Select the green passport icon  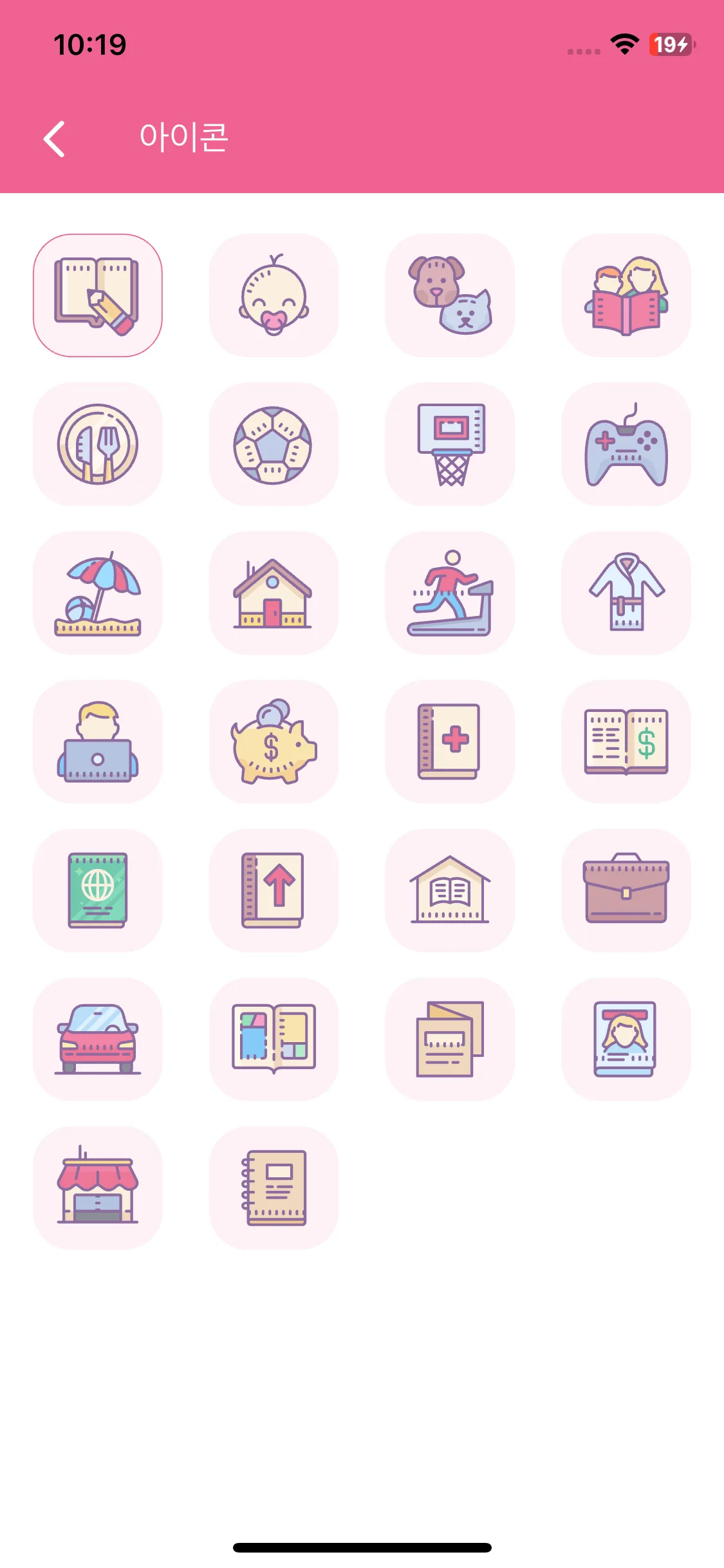(98, 890)
